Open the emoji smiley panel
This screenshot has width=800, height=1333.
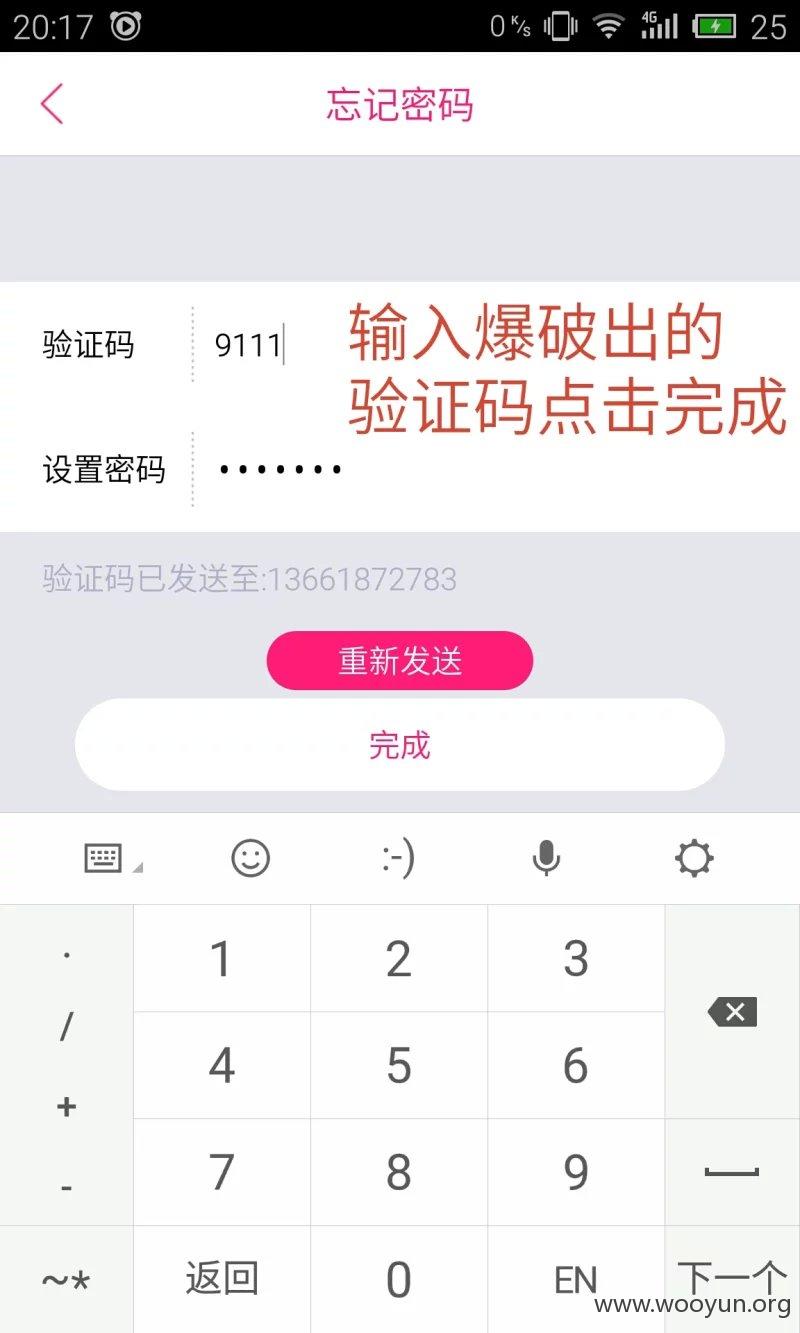[x=250, y=858]
